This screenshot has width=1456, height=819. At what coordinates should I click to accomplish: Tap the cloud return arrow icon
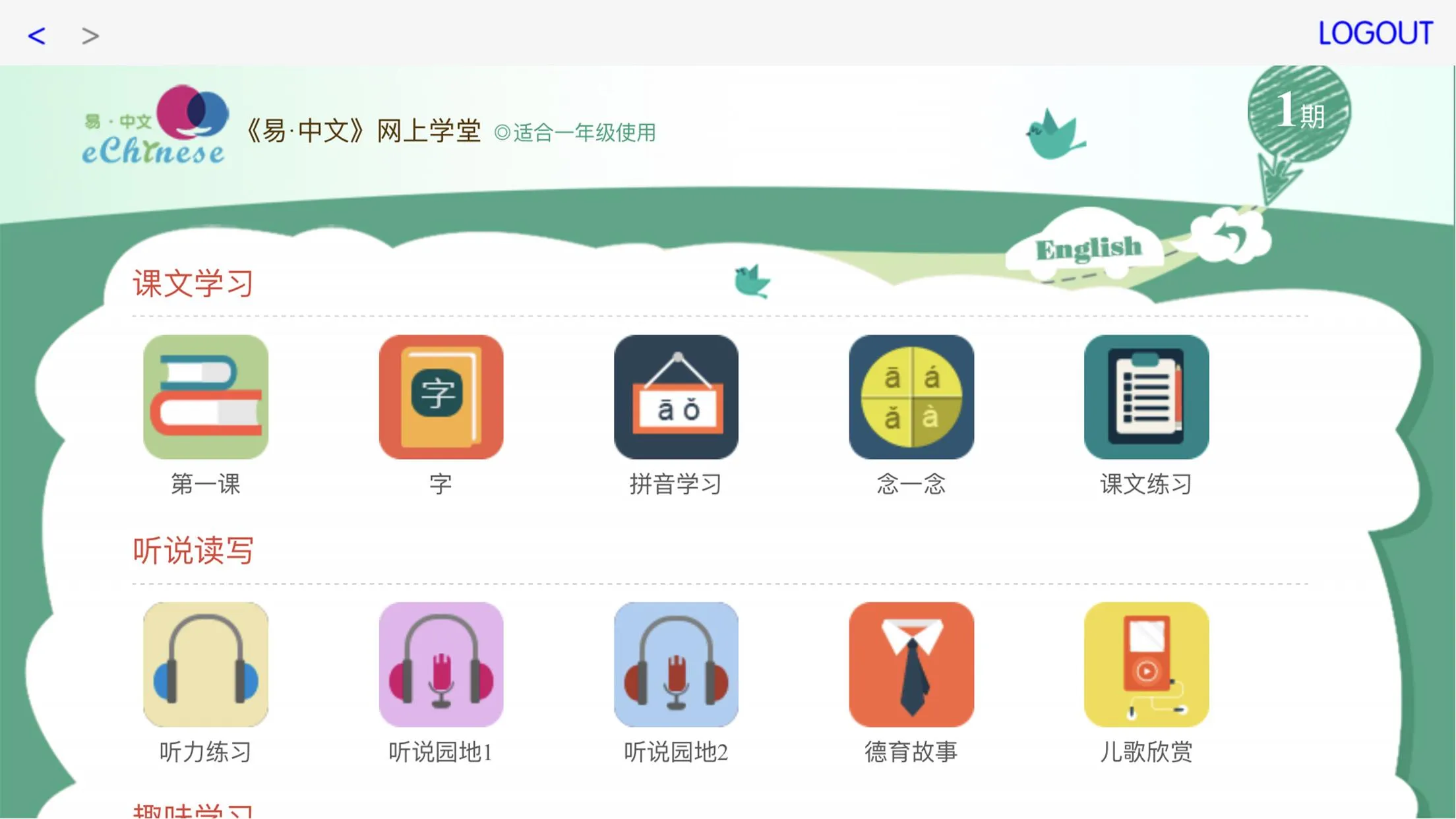1230,236
